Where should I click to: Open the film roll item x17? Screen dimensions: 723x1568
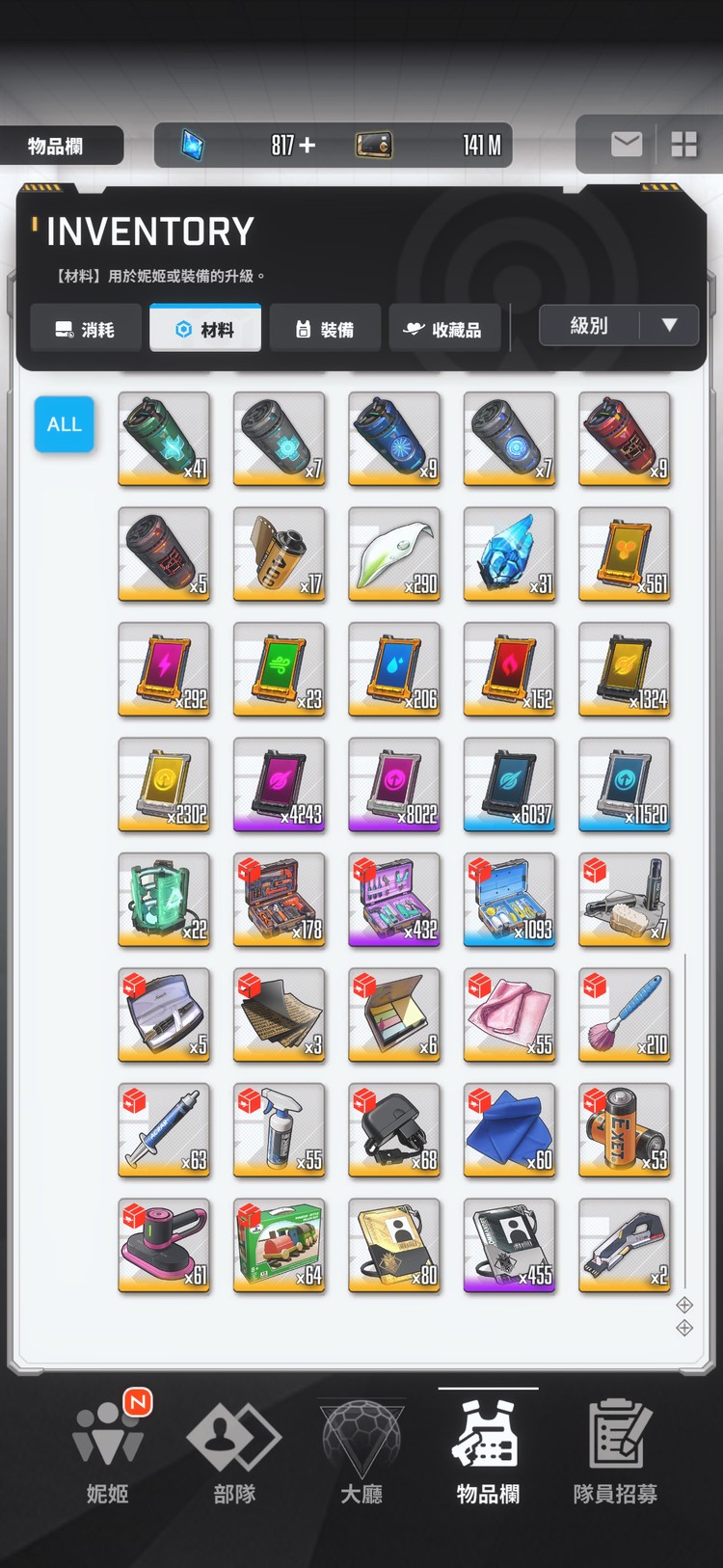[280, 554]
